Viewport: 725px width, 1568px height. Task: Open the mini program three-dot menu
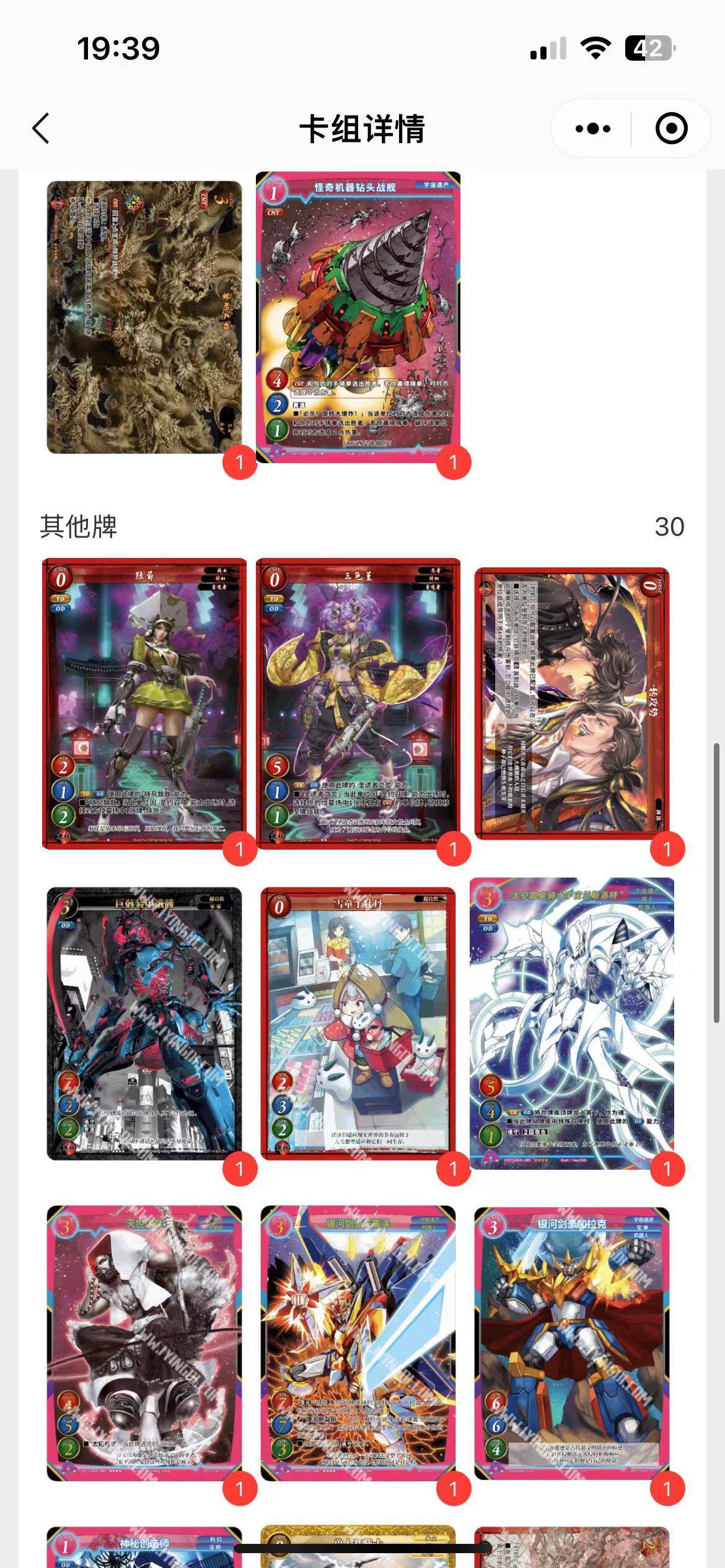tap(592, 129)
